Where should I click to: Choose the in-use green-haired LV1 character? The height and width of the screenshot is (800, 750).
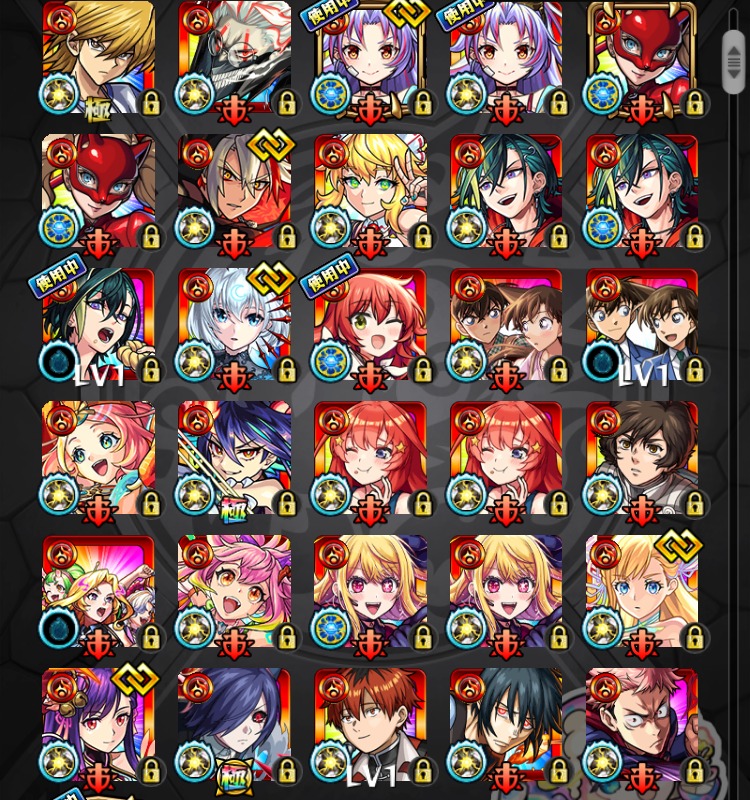(x=98, y=326)
